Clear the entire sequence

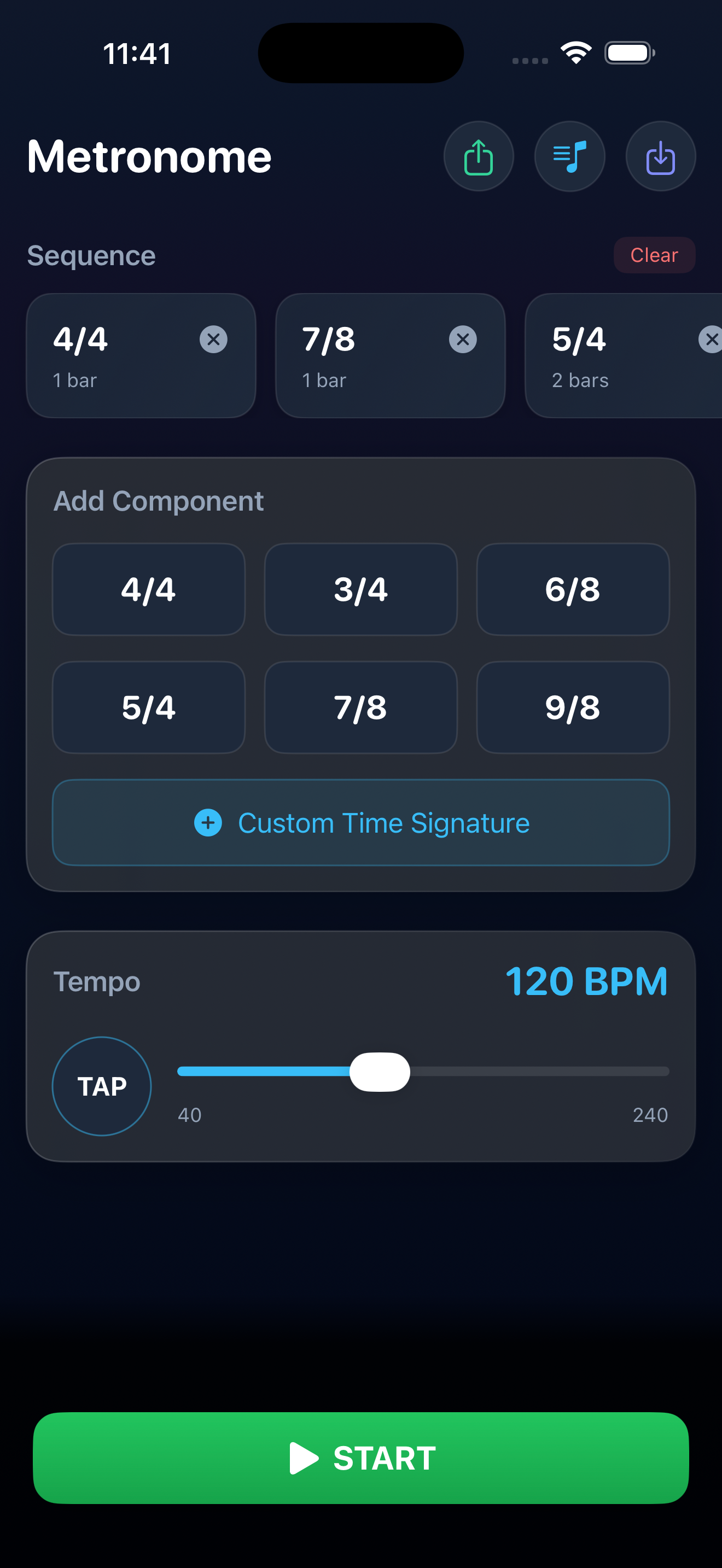654,255
